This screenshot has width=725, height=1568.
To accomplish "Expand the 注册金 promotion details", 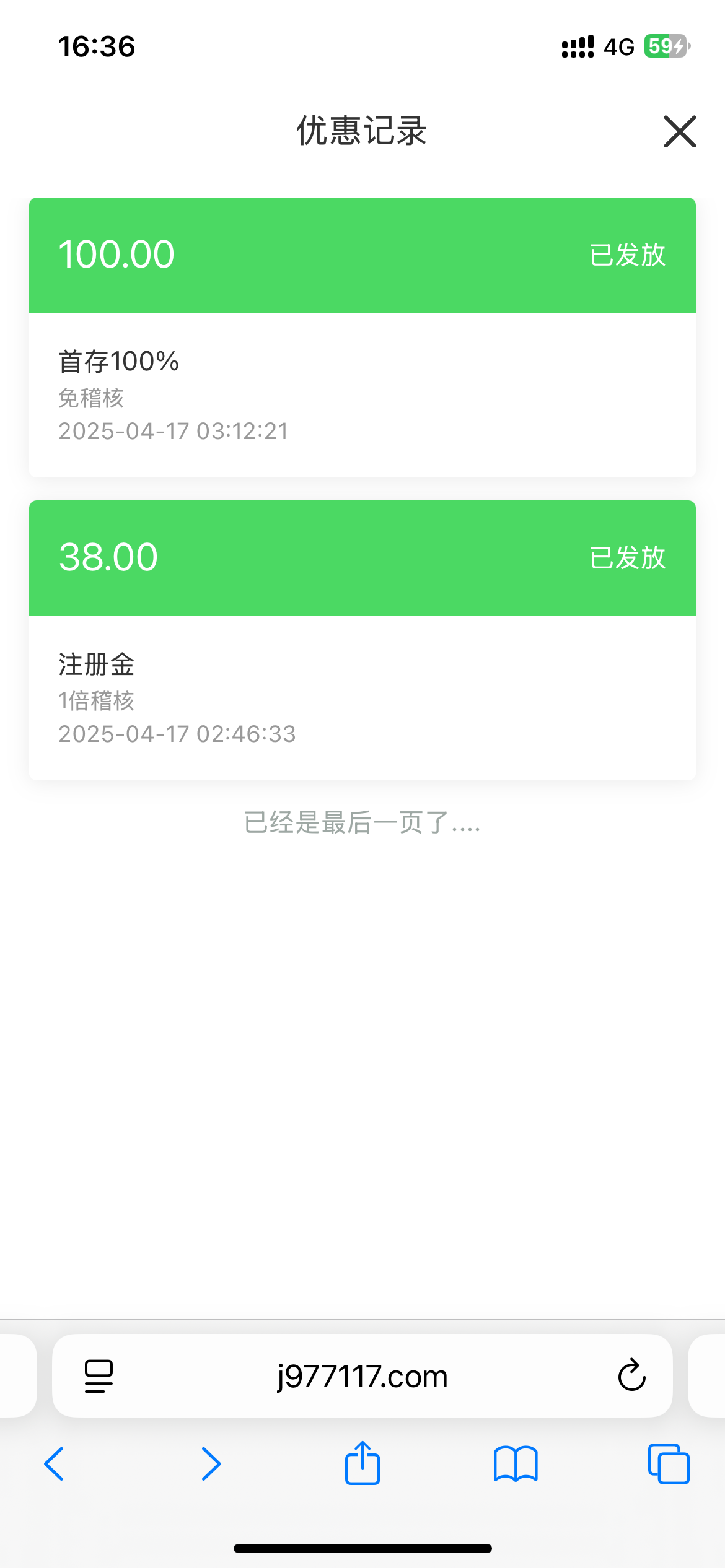I will [x=96, y=664].
